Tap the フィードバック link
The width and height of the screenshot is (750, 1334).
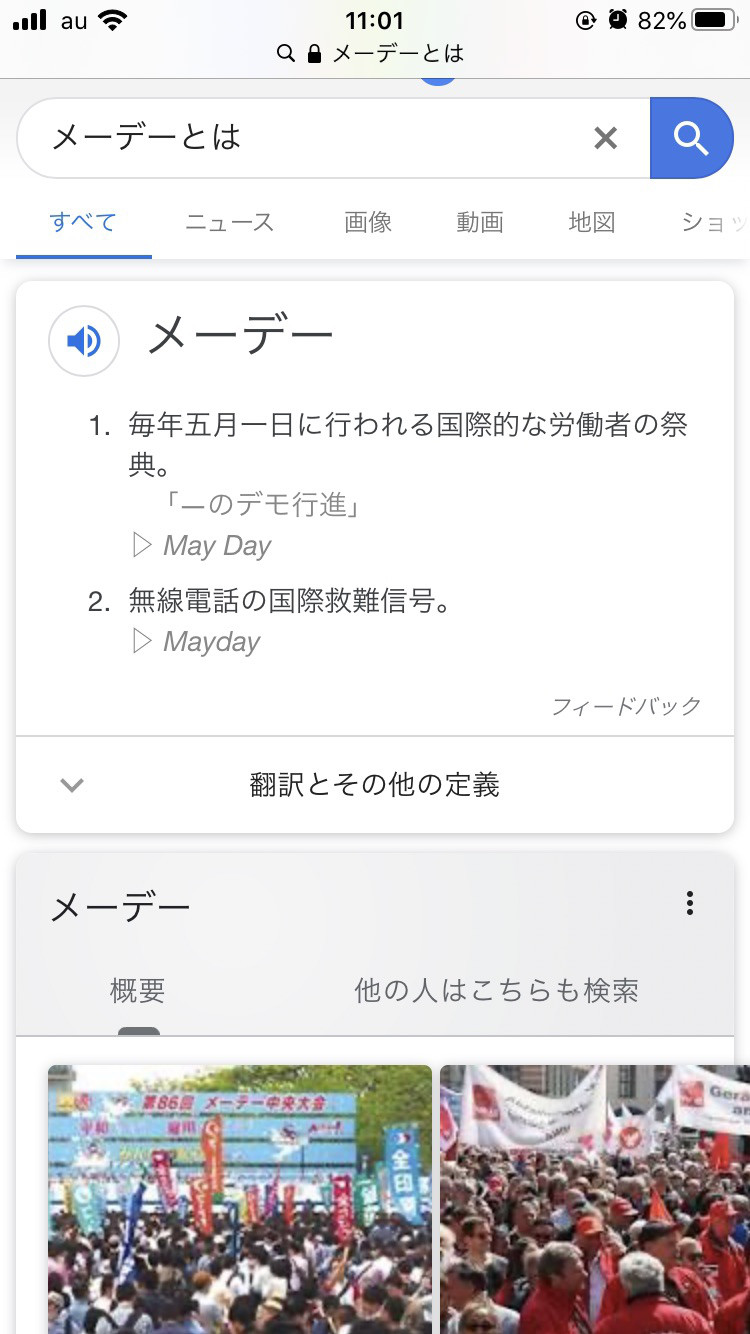click(627, 706)
